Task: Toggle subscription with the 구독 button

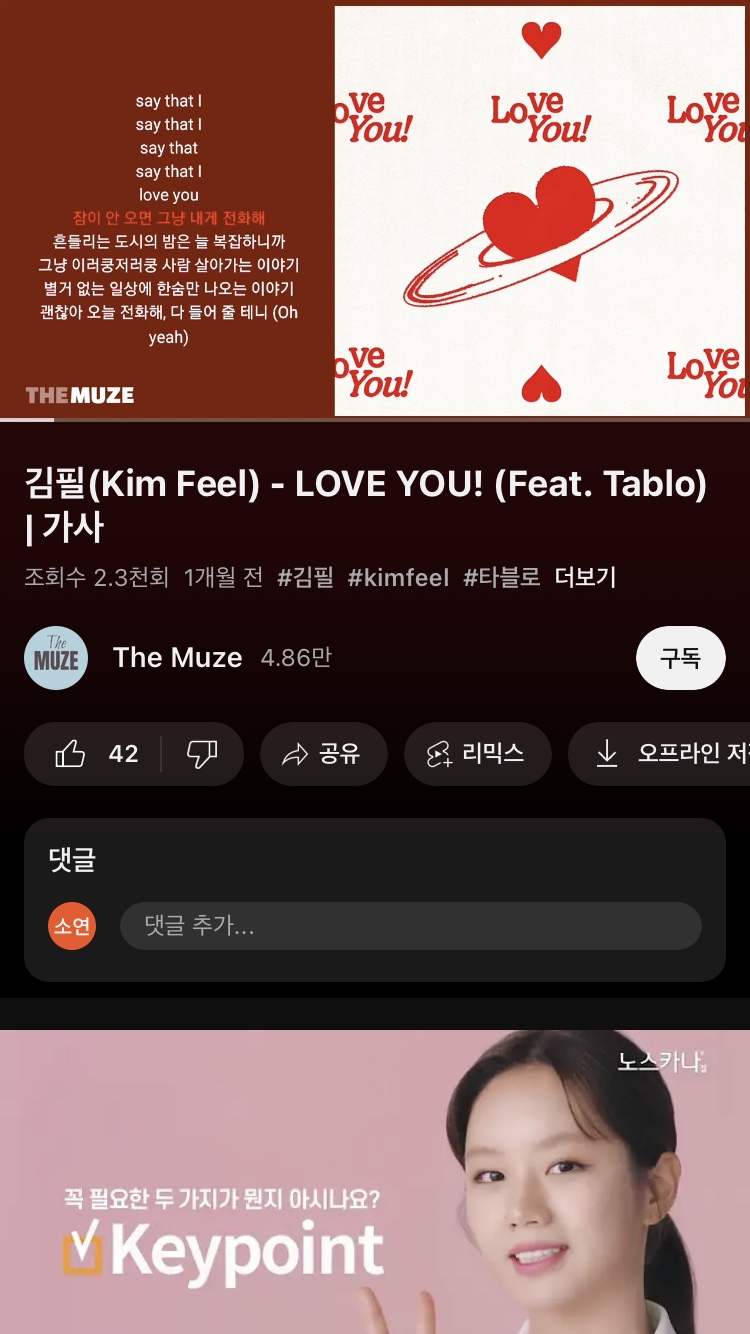Action: [680, 657]
